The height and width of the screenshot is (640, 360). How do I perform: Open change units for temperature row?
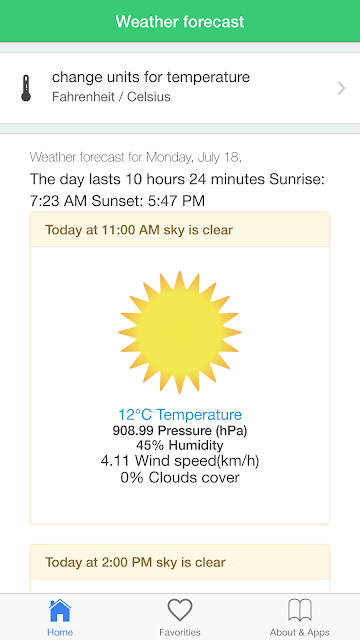pyautogui.click(x=180, y=88)
